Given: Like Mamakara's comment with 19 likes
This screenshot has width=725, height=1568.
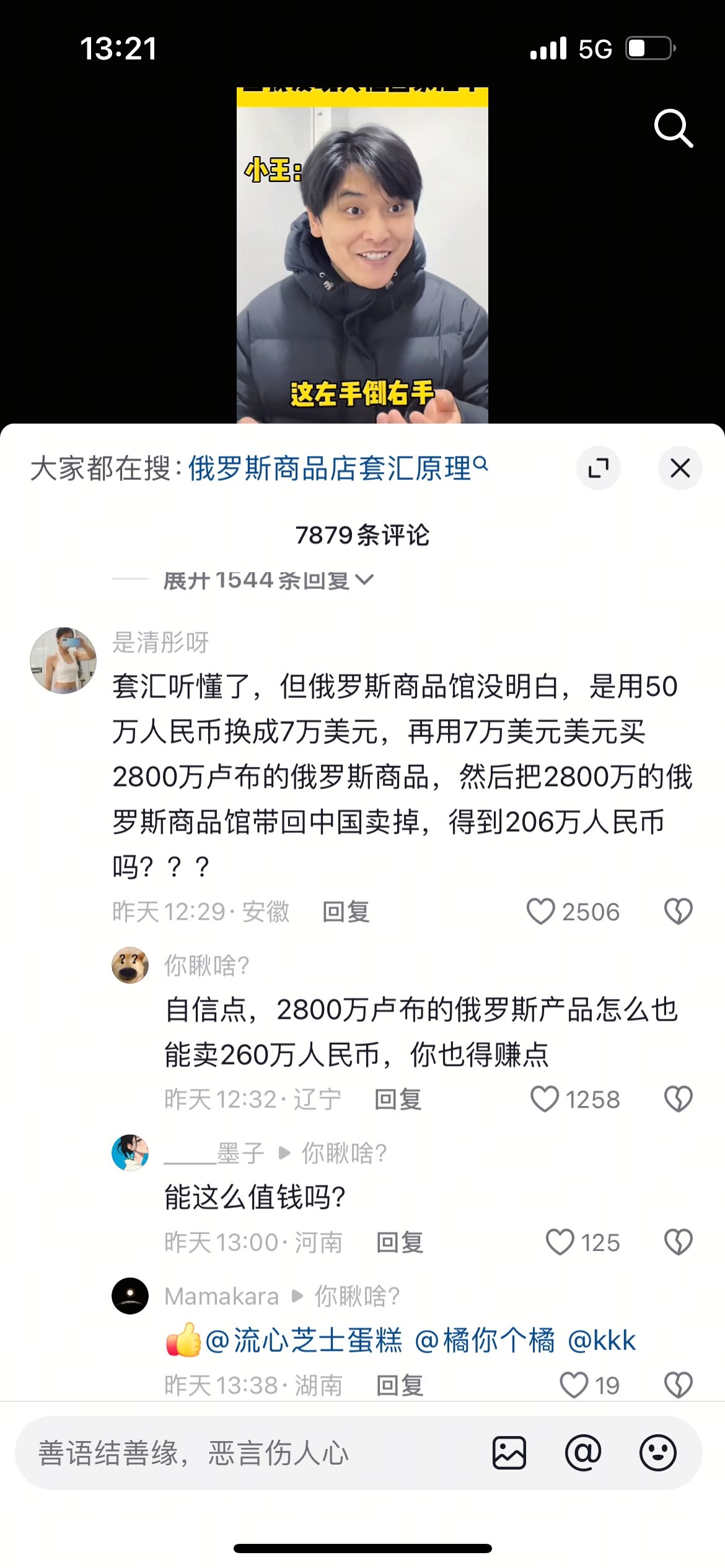Looking at the screenshot, I should click(573, 1385).
